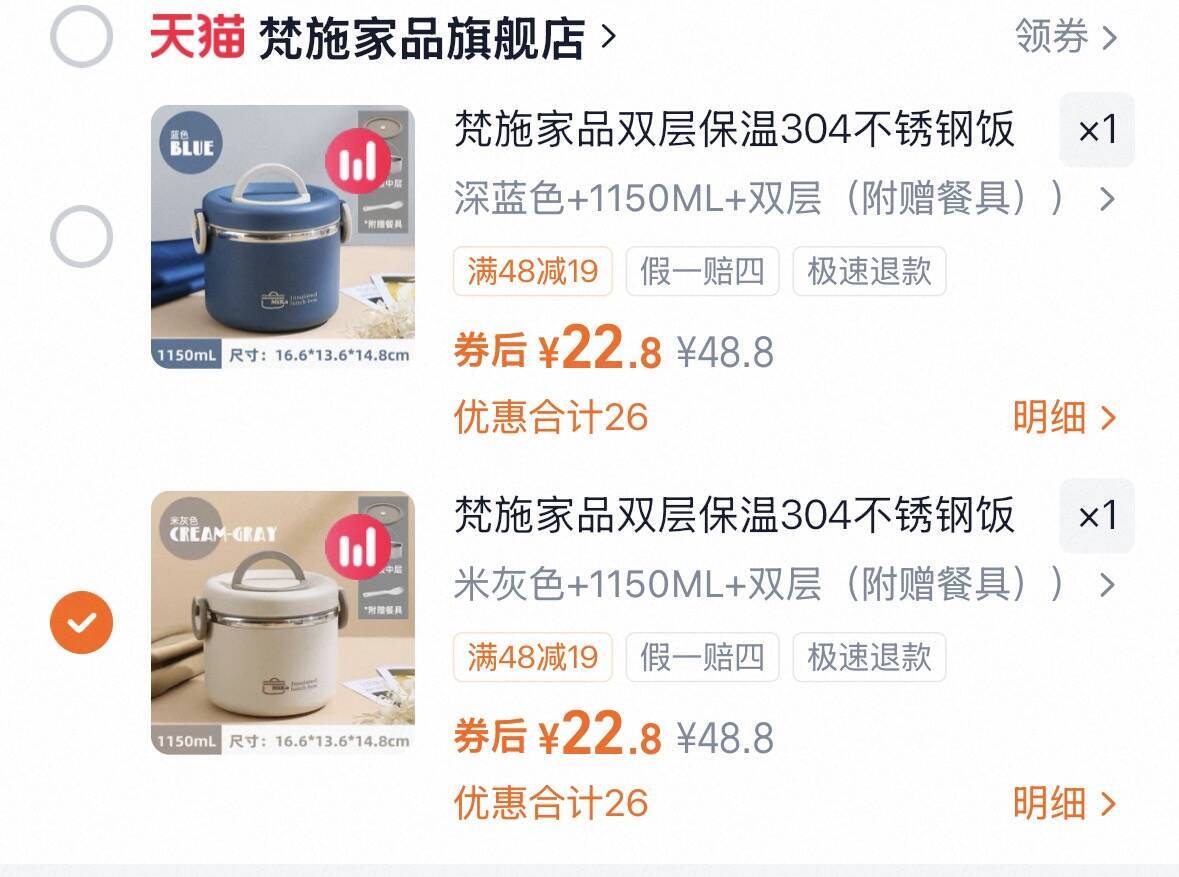The width and height of the screenshot is (1179, 877).
Task: Select all items from 梵施家品旗舰店 store
Action: coord(81,36)
